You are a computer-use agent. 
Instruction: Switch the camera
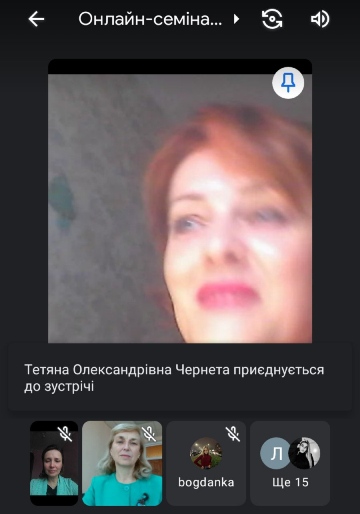[x=272, y=19]
